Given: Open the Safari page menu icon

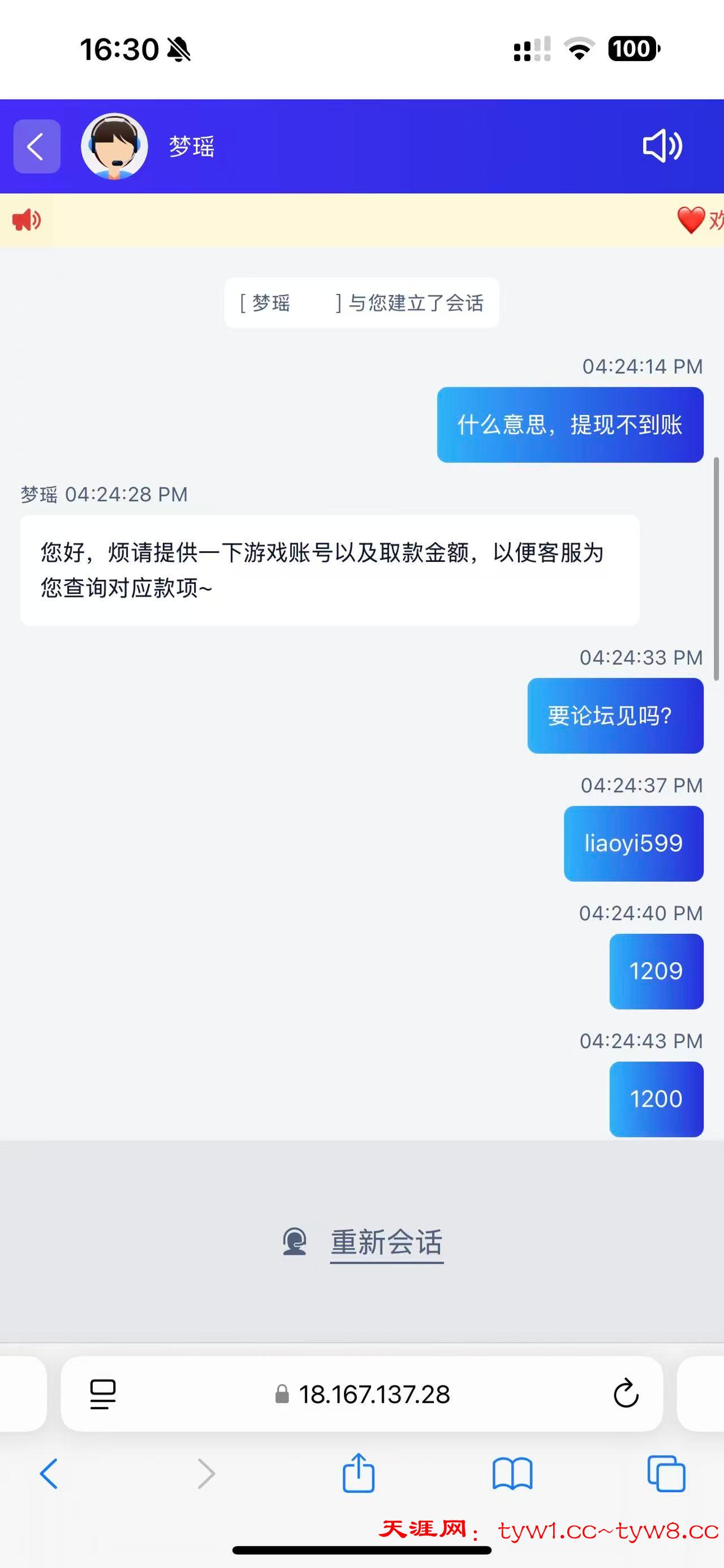Looking at the screenshot, I should (103, 1393).
